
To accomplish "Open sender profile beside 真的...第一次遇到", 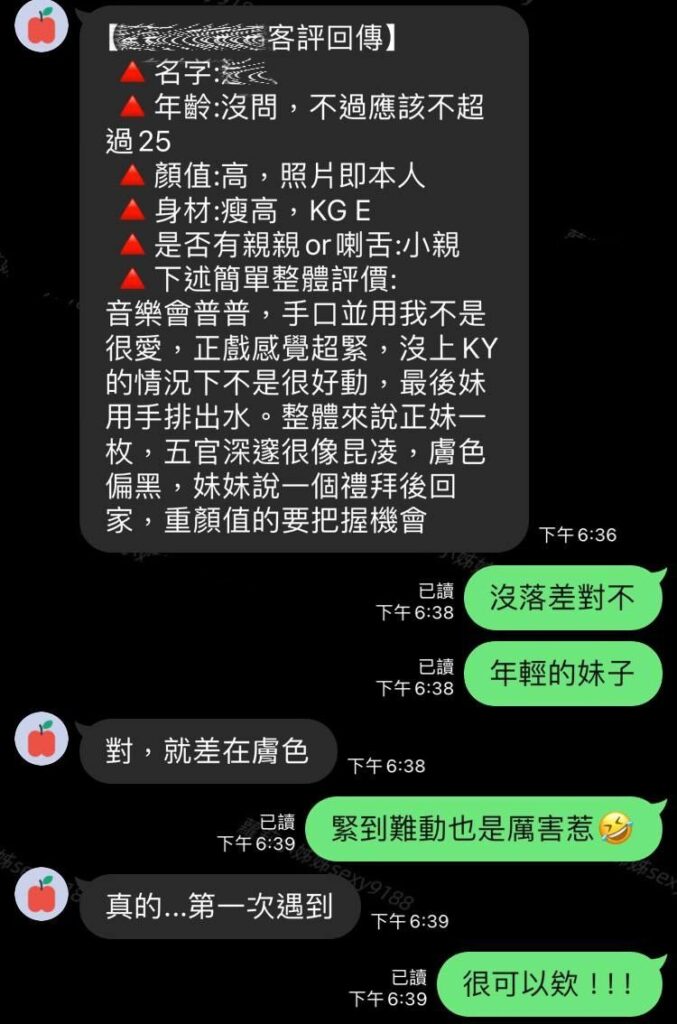I will [42, 894].
